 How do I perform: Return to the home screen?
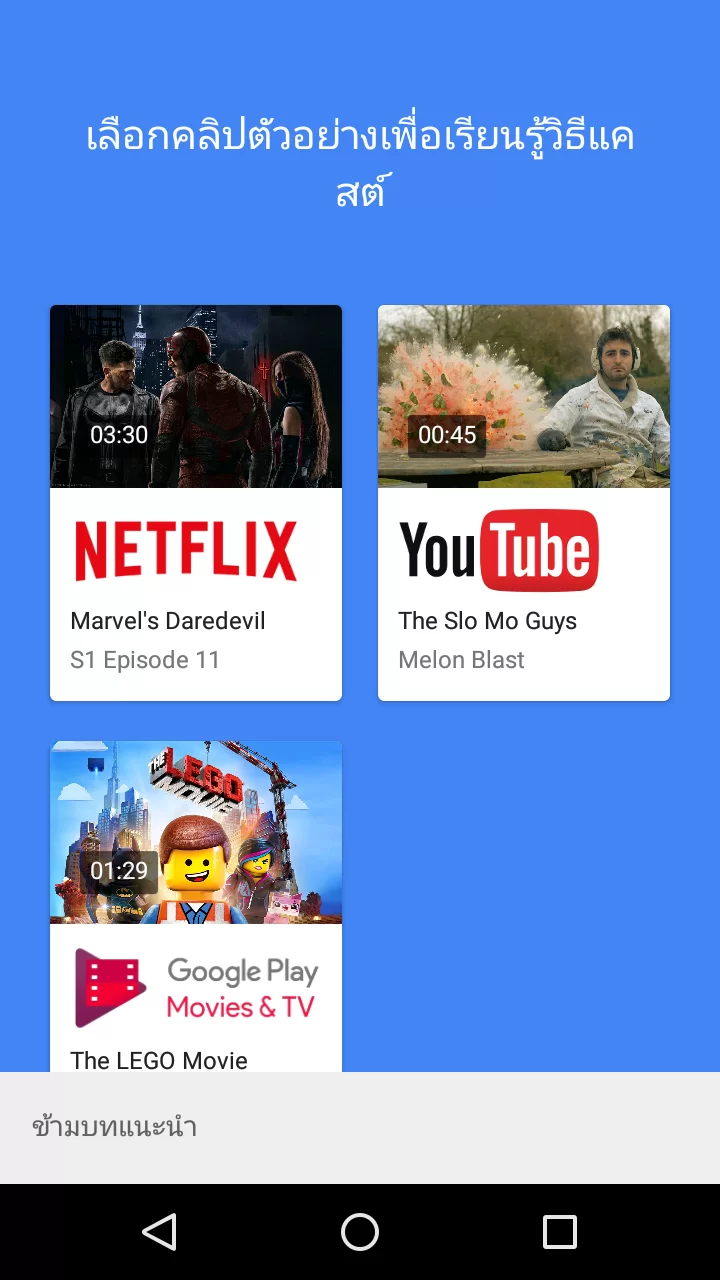(x=360, y=1232)
